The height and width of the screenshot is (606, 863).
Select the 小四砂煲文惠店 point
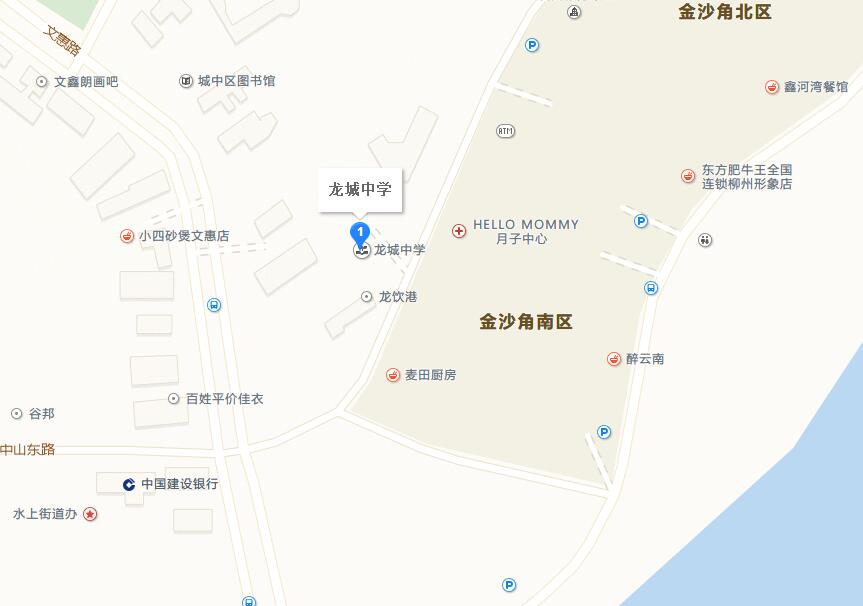[x=127, y=236]
